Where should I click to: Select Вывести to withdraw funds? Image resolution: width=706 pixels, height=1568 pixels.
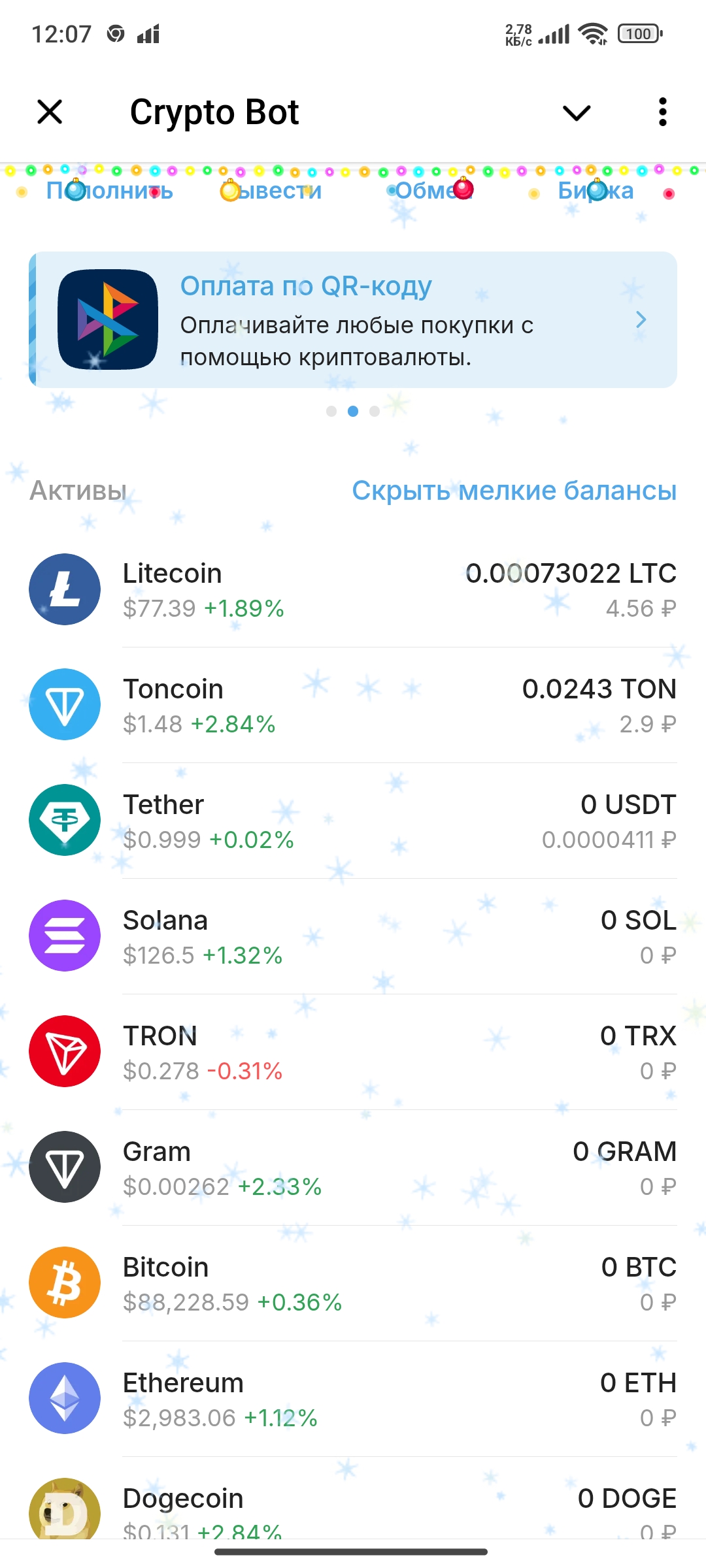click(271, 191)
